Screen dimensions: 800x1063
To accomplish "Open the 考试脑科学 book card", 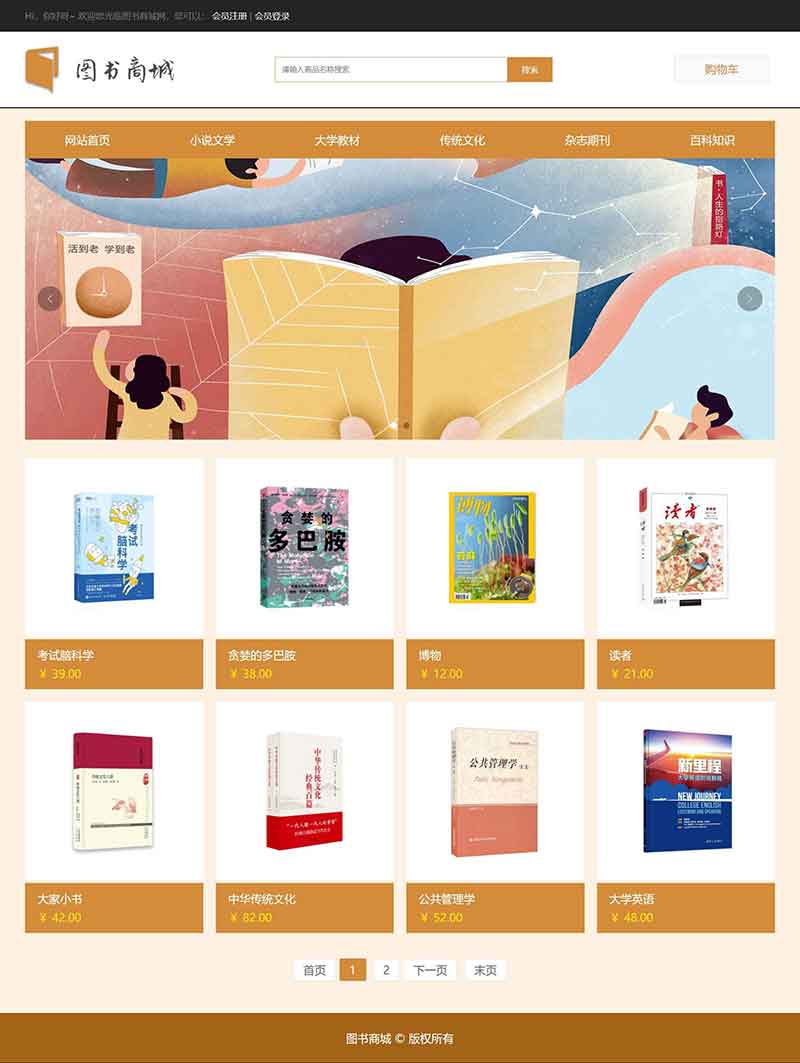I will pos(114,548).
